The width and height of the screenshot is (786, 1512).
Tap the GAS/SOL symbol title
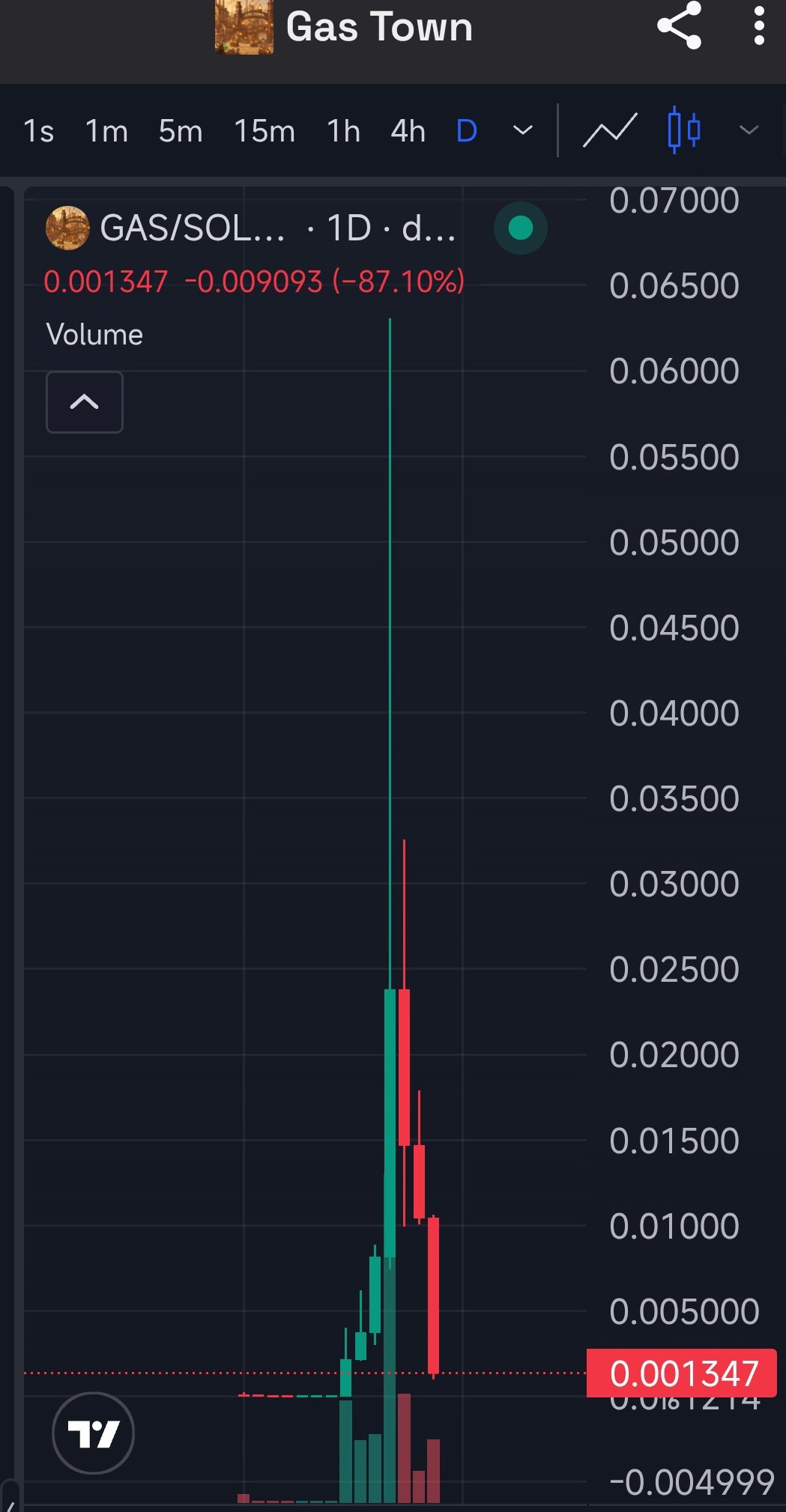[x=193, y=228]
